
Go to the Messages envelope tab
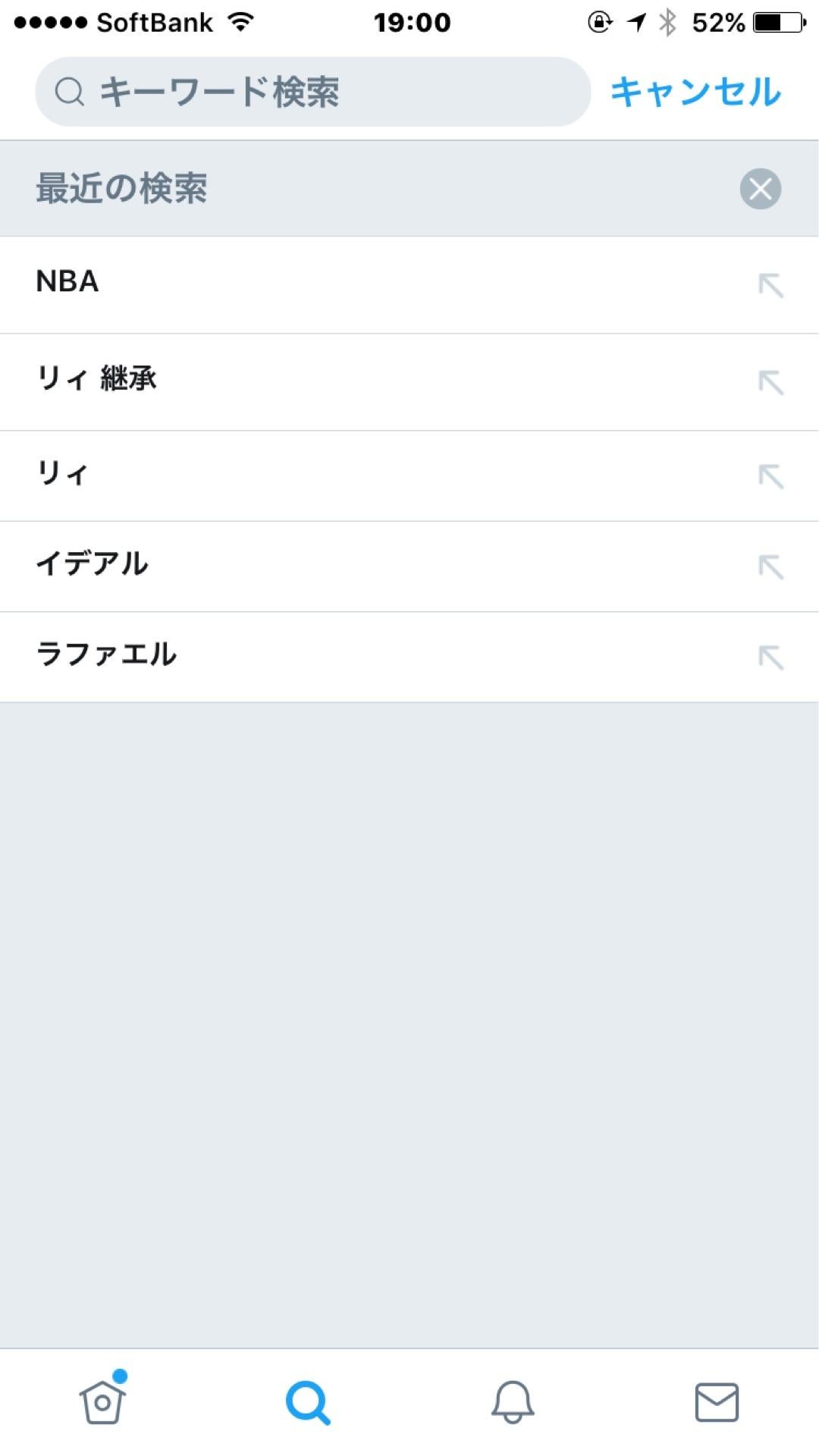(717, 1401)
